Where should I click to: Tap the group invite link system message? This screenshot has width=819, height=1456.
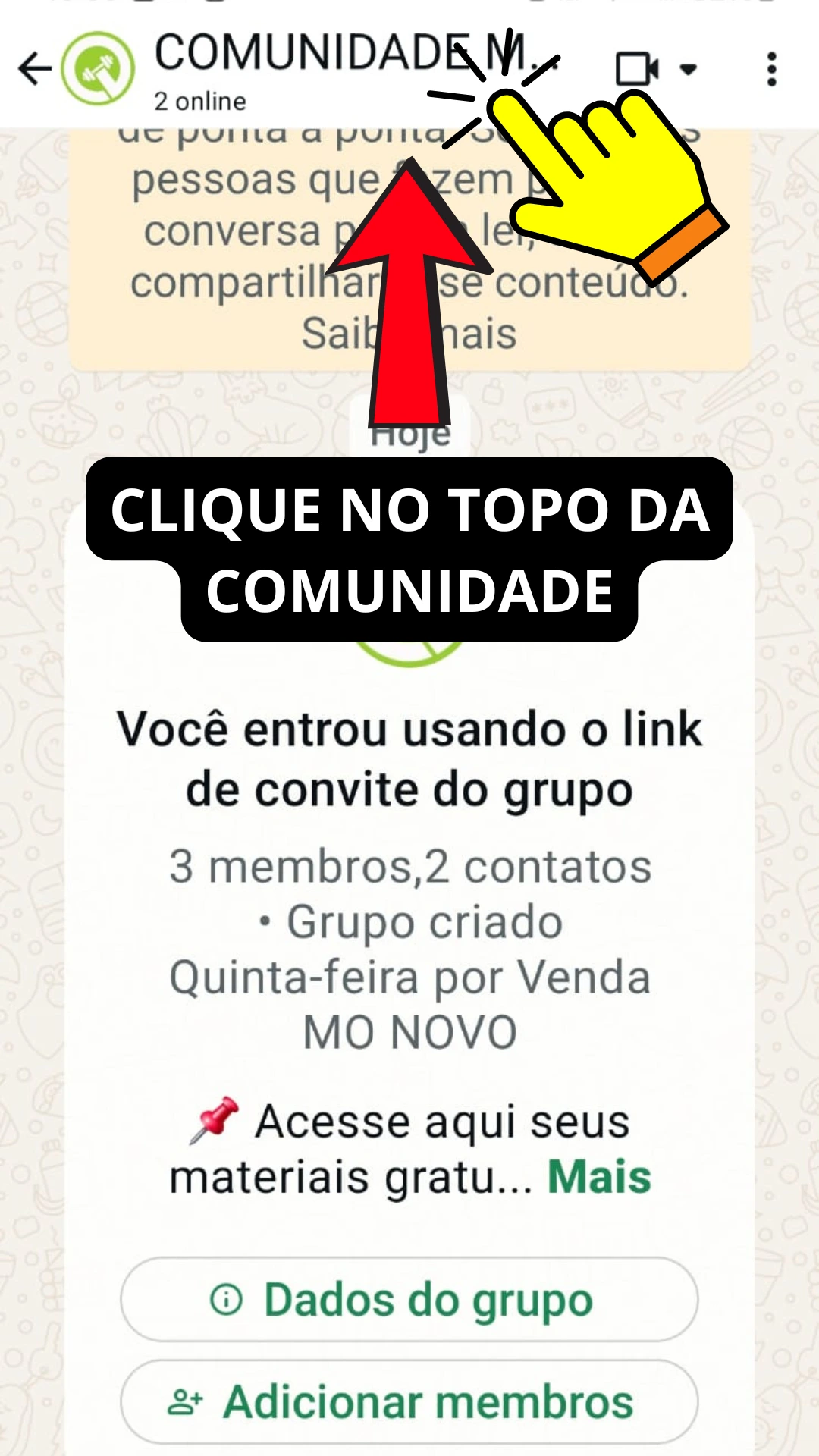tap(409, 758)
